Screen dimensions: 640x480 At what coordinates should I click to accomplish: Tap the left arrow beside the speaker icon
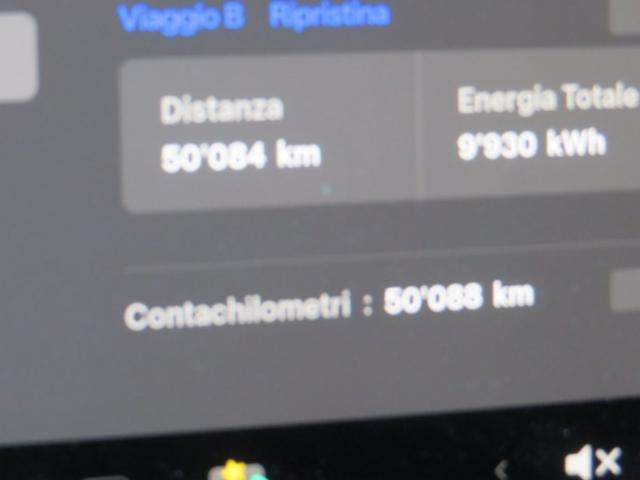[503, 468]
